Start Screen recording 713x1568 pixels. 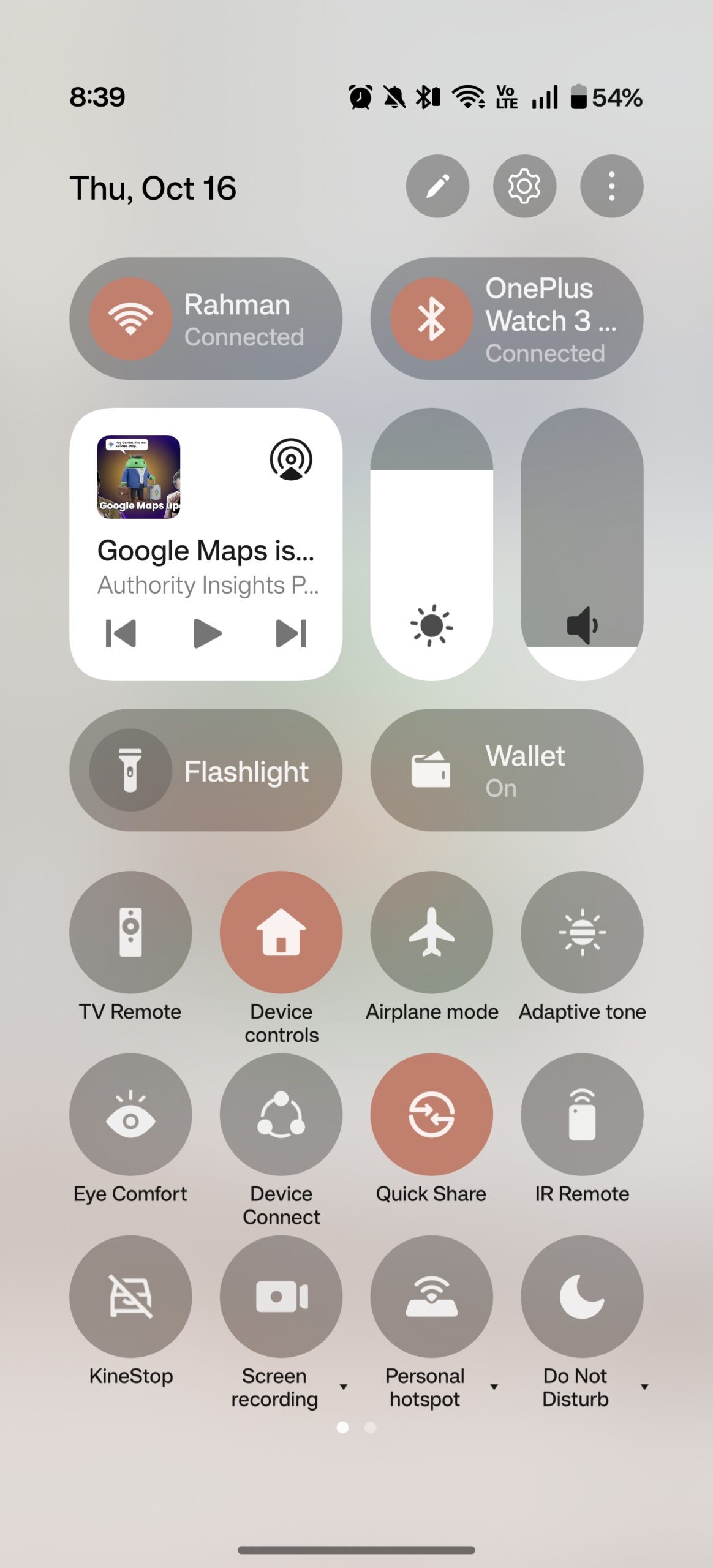point(281,1296)
